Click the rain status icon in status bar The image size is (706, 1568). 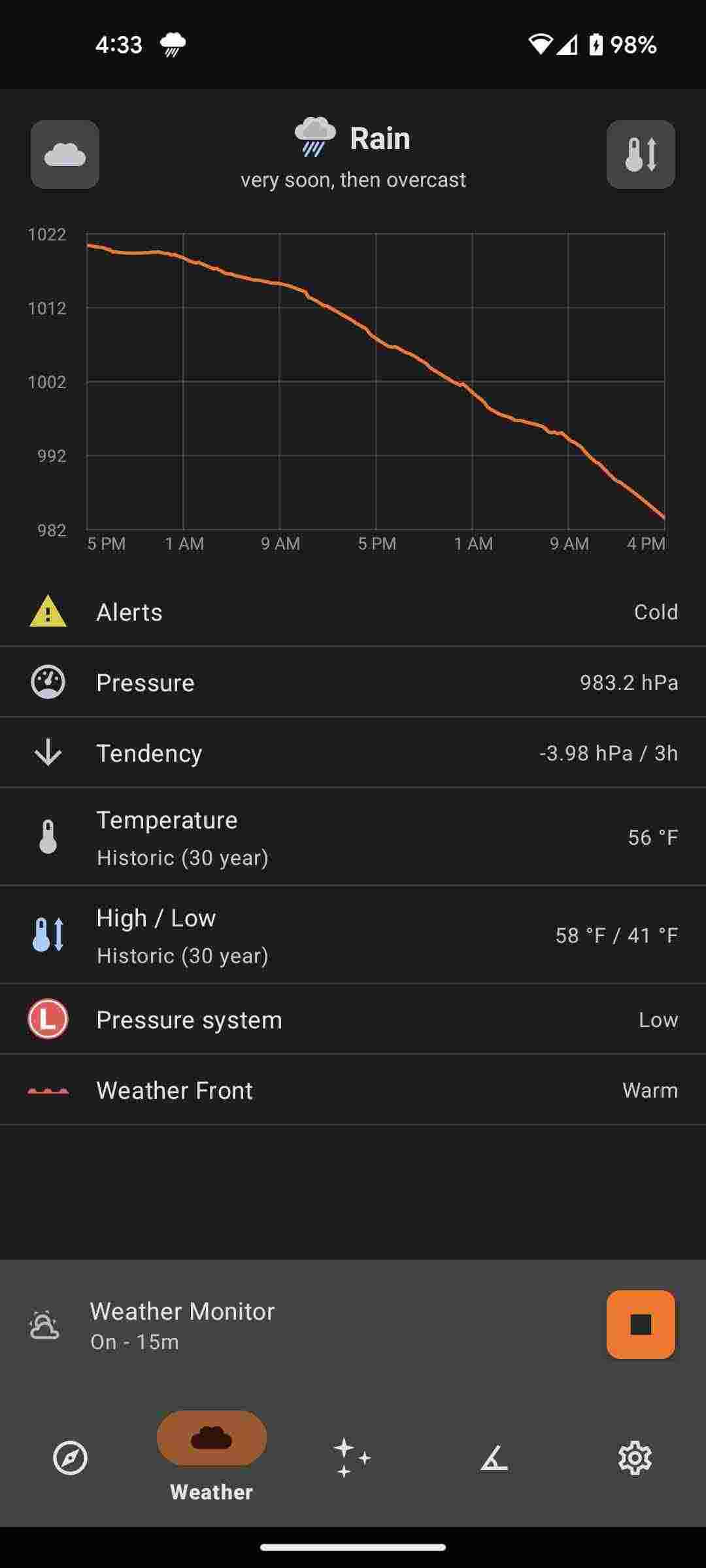click(x=171, y=44)
